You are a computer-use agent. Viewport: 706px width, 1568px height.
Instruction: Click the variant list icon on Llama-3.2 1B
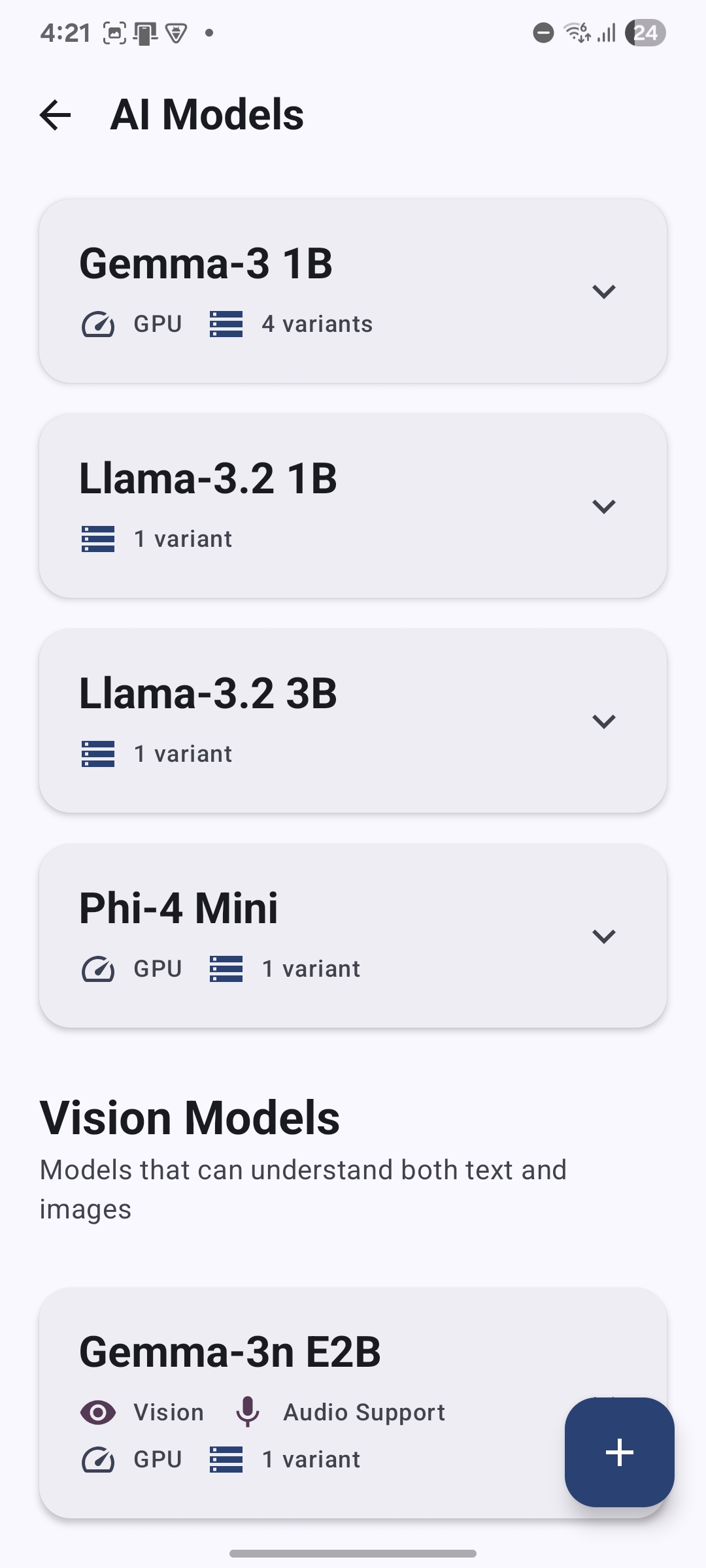pyautogui.click(x=97, y=539)
